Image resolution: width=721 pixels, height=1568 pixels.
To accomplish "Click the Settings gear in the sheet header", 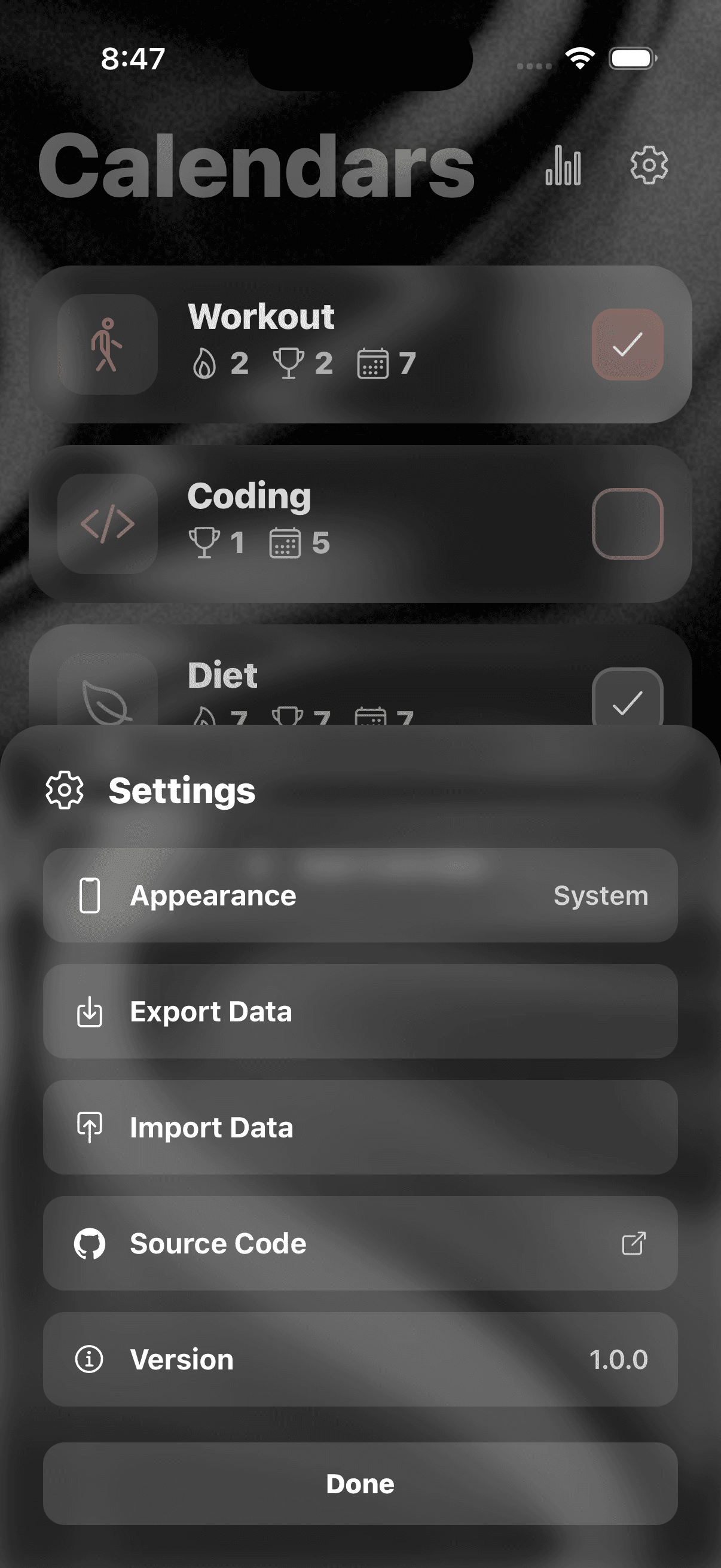I will point(65,790).
